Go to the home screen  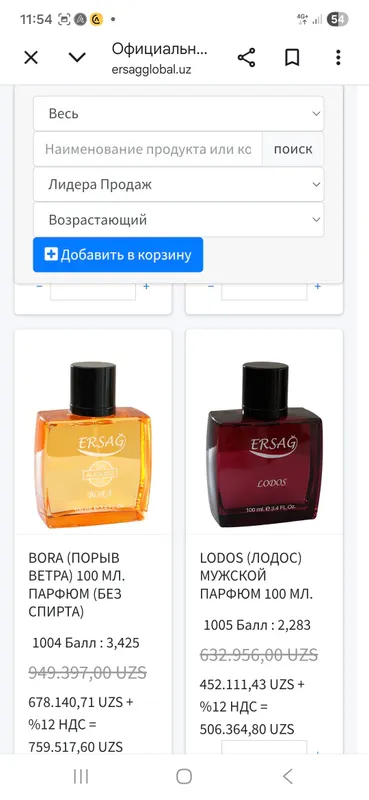tap(184, 777)
